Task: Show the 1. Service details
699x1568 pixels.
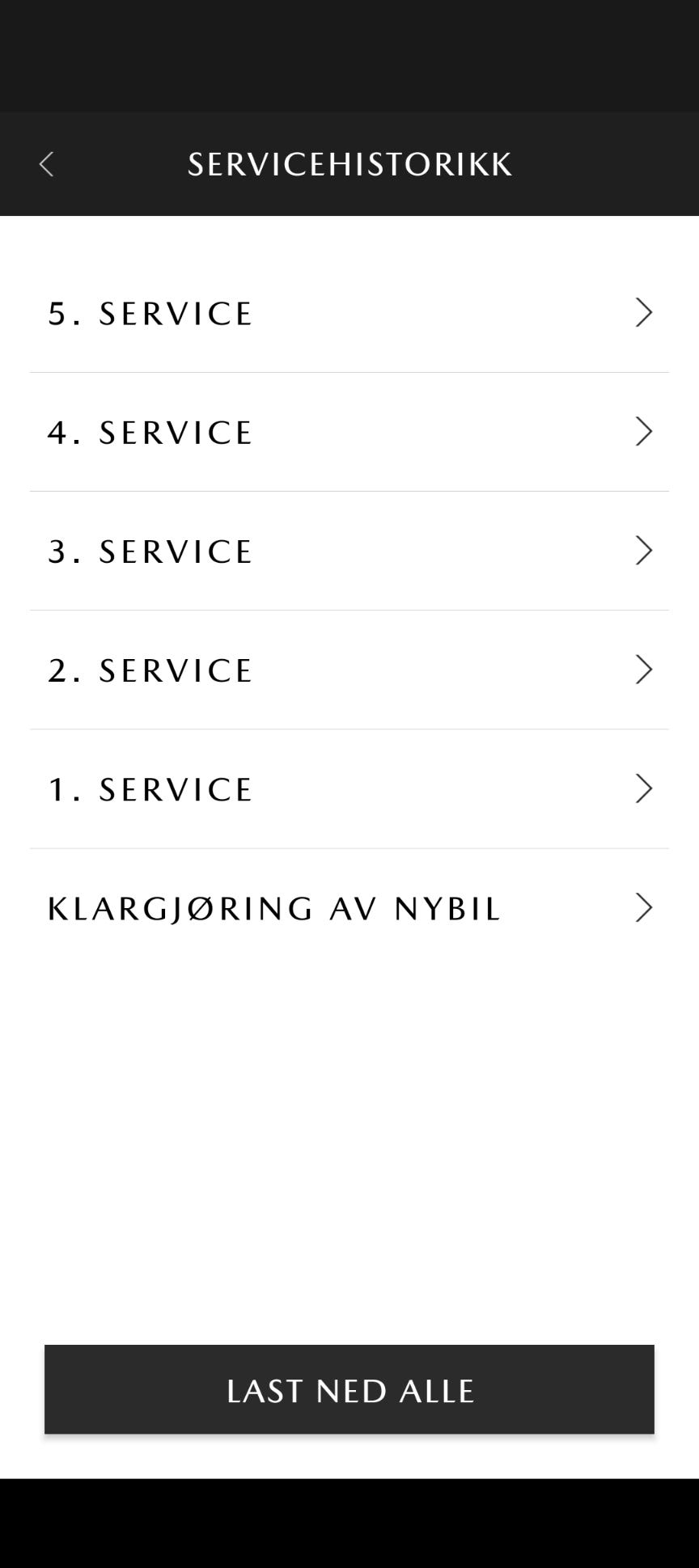Action: click(x=349, y=788)
